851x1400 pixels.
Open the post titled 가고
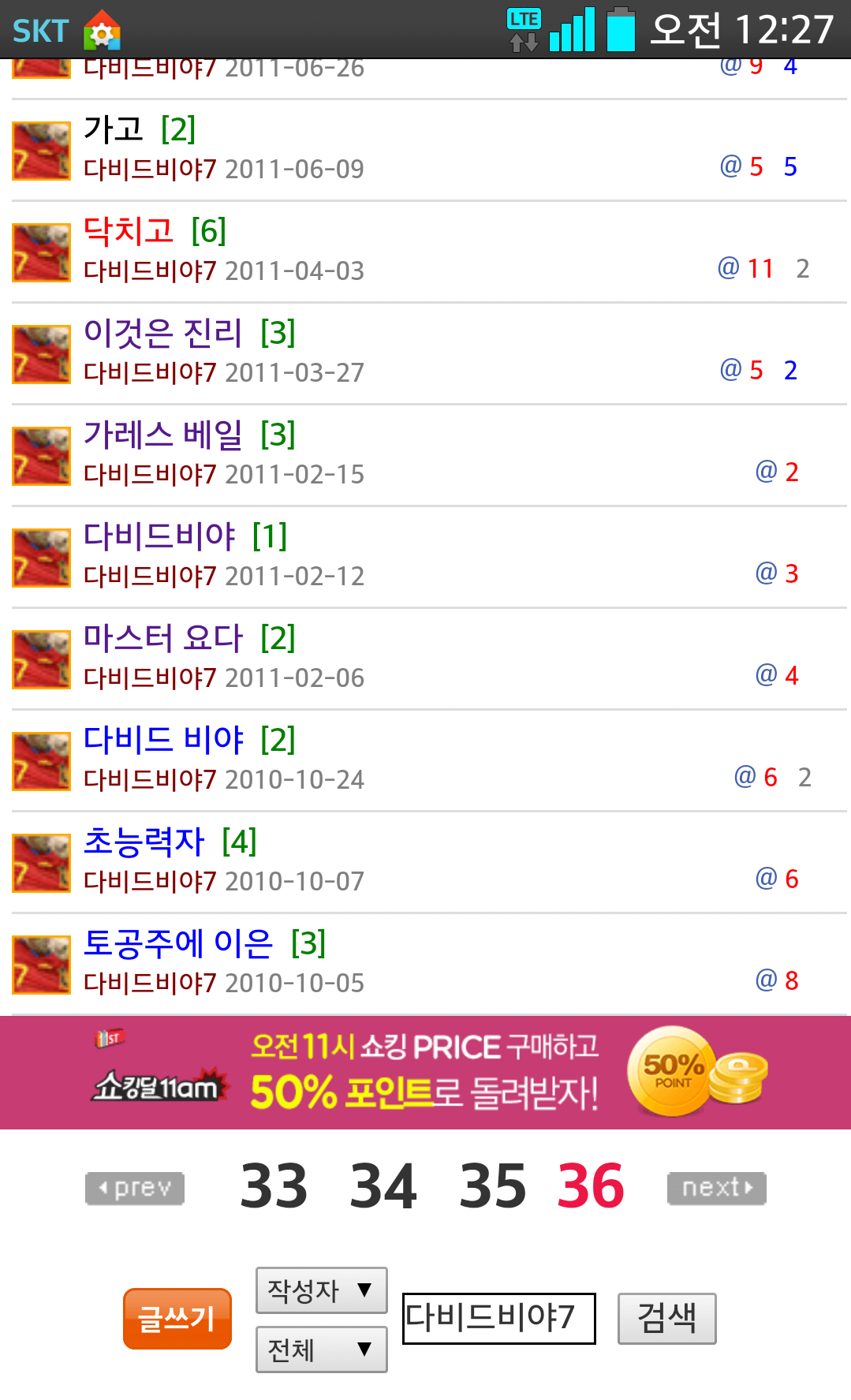click(x=114, y=129)
